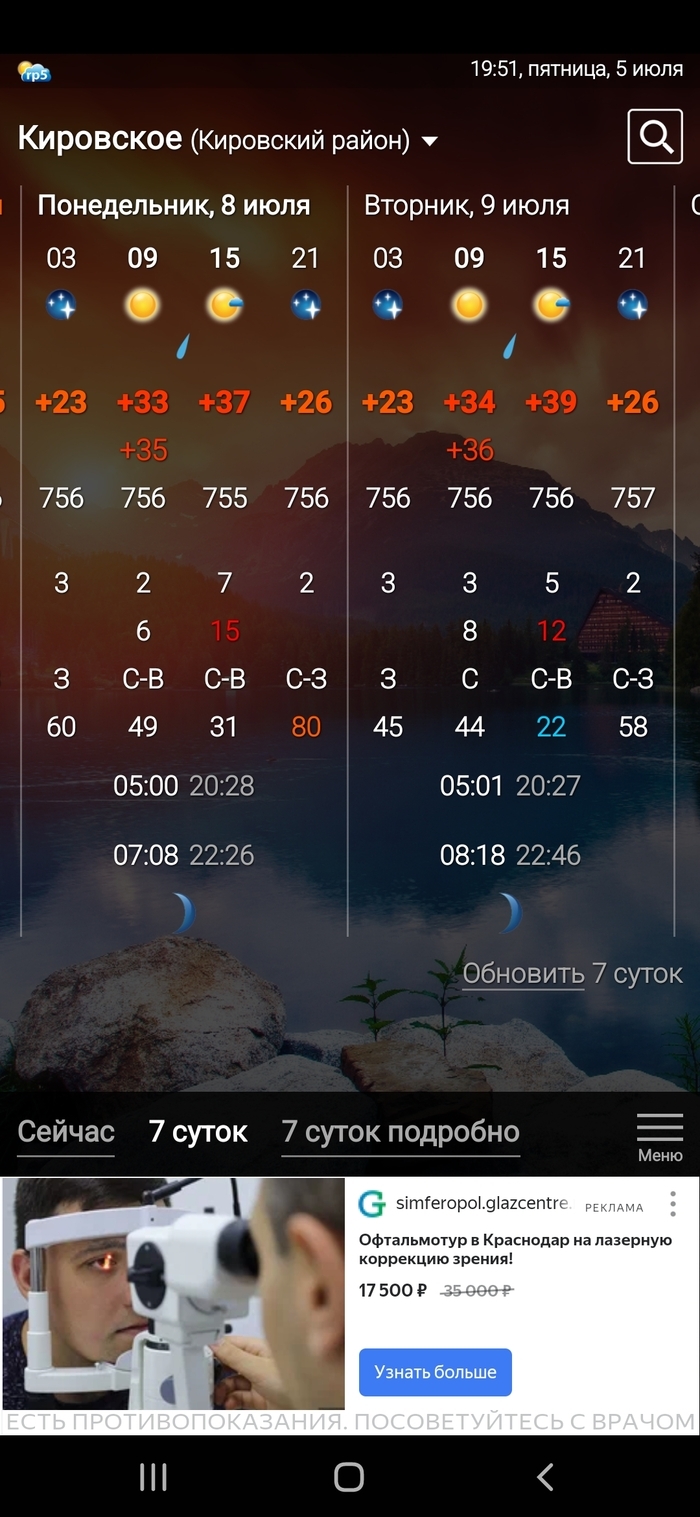This screenshot has height=1517, width=700.
Task: Tap the Узнать больше ad button
Action: pyautogui.click(x=435, y=1372)
